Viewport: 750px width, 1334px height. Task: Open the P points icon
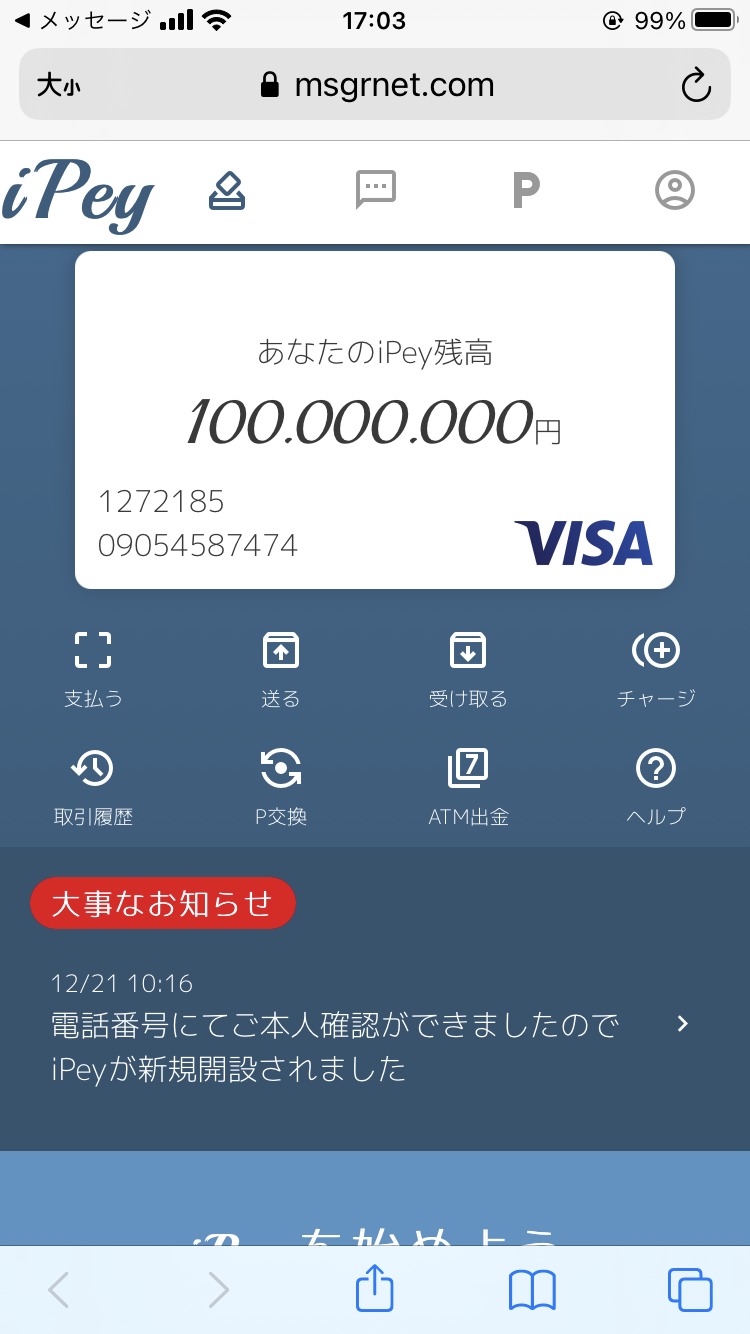(526, 190)
